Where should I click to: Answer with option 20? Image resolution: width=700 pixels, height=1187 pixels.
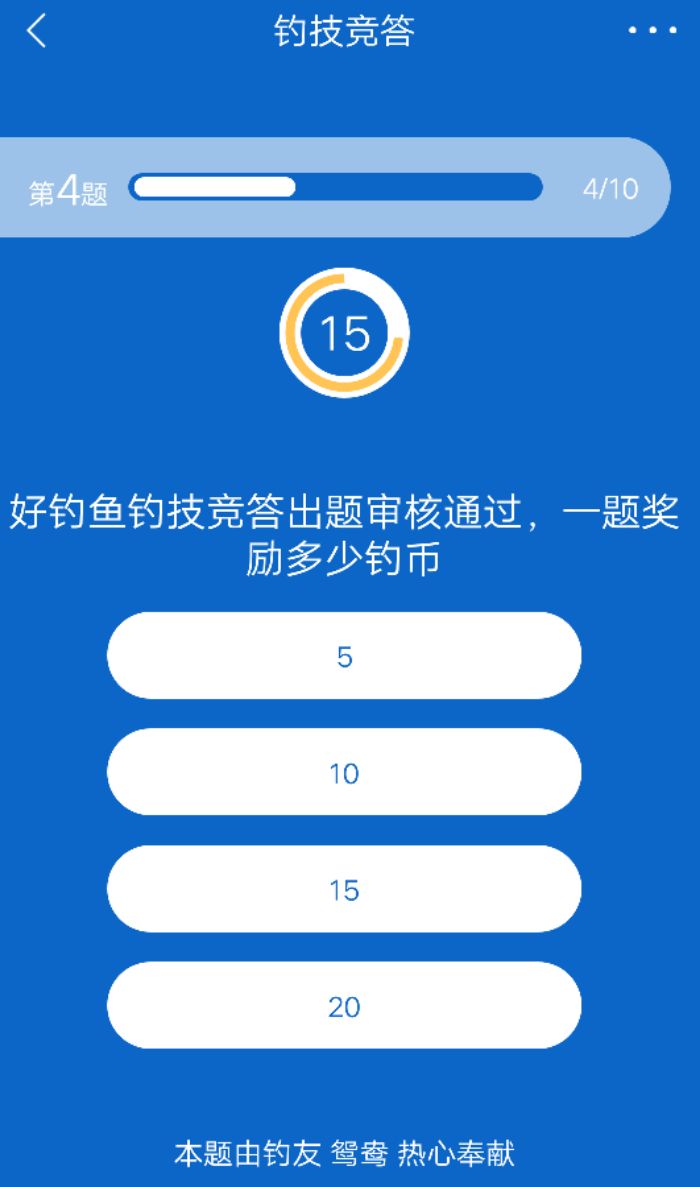(x=344, y=1006)
